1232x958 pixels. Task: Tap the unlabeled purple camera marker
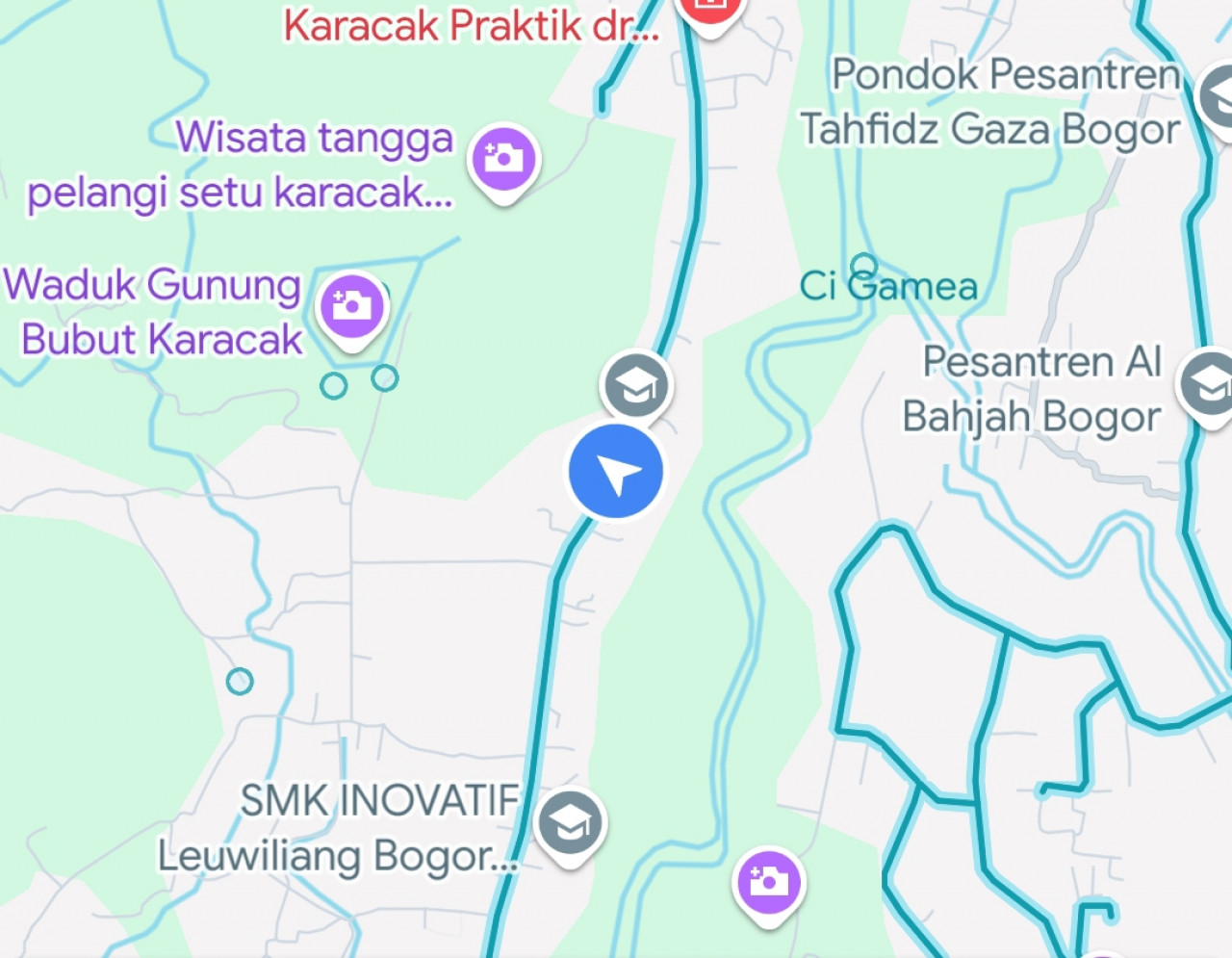[x=768, y=881]
